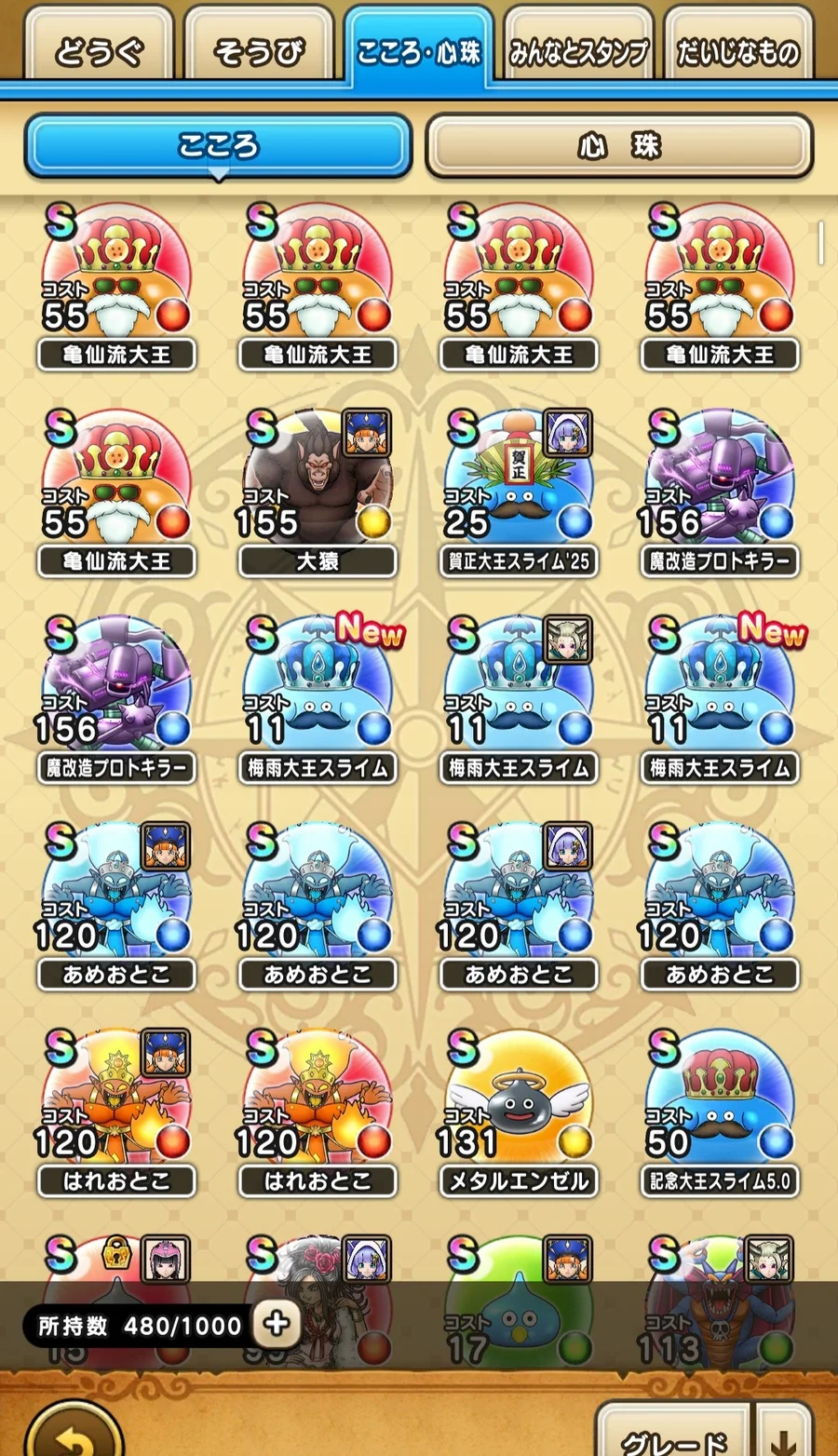Go back with the return arrow
This screenshot has height=1456, width=838.
click(x=73, y=1436)
